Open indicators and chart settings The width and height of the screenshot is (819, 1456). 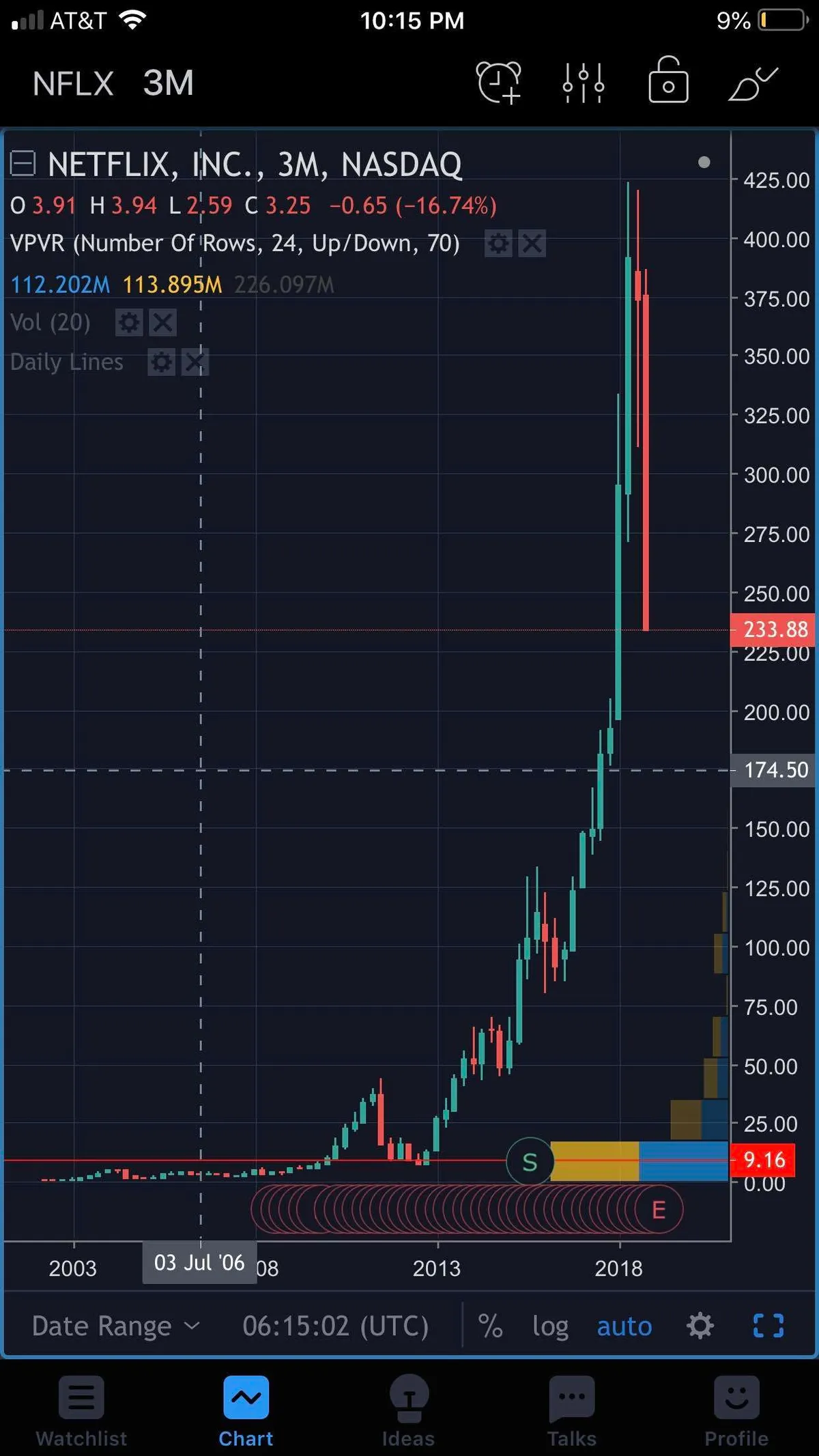pos(584,83)
